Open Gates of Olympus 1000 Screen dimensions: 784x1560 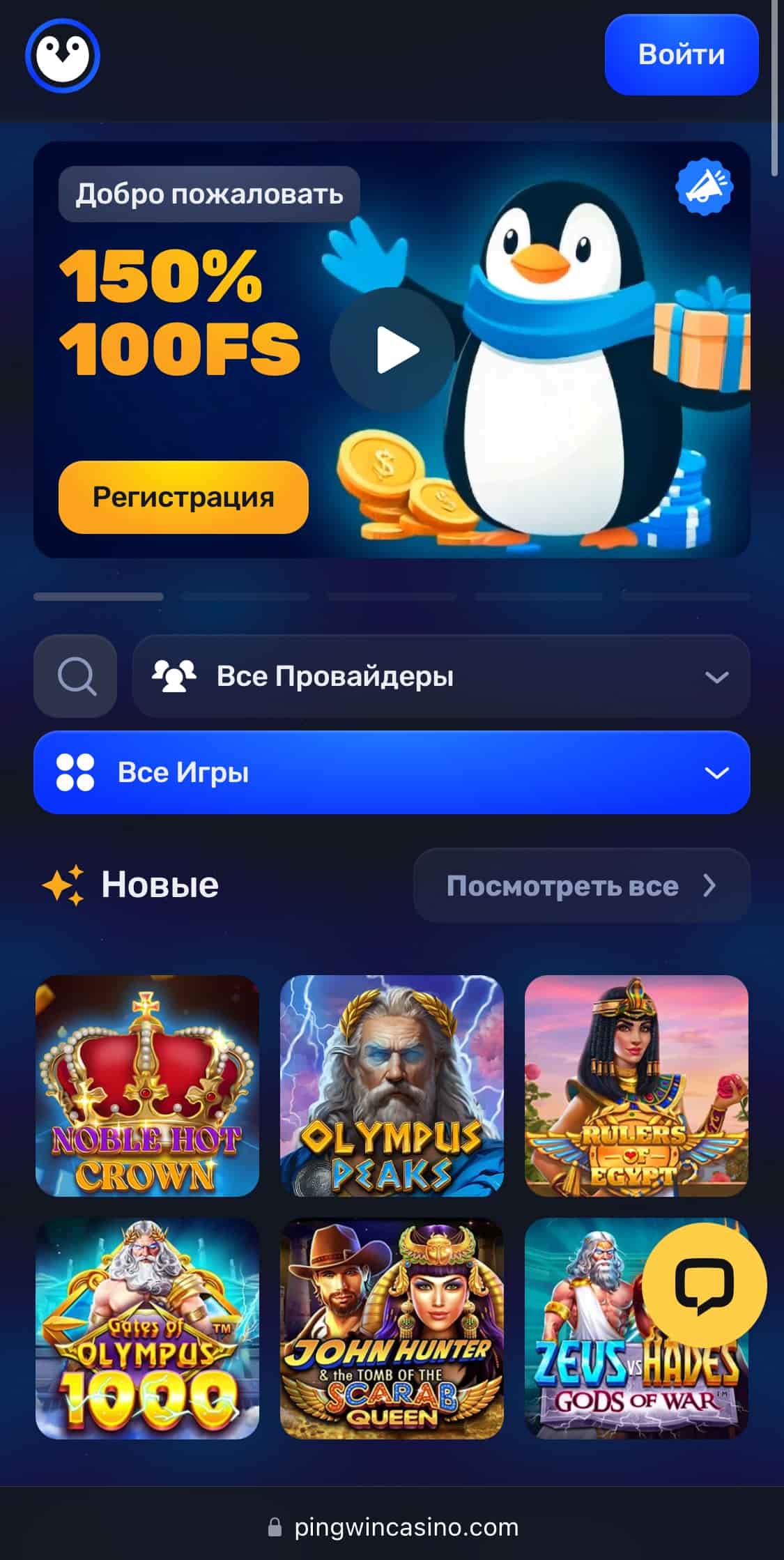[147, 1329]
